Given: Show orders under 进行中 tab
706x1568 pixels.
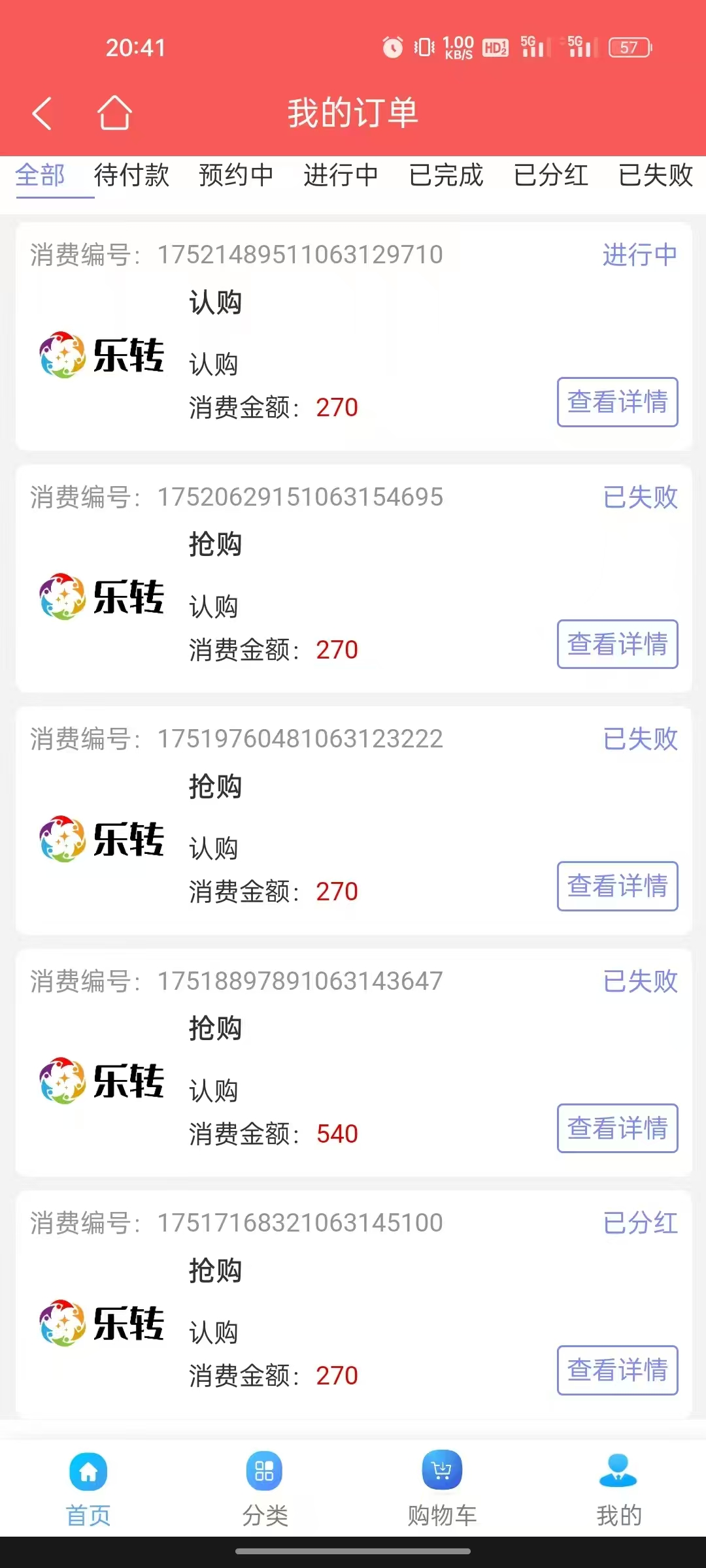Looking at the screenshot, I should [341, 175].
